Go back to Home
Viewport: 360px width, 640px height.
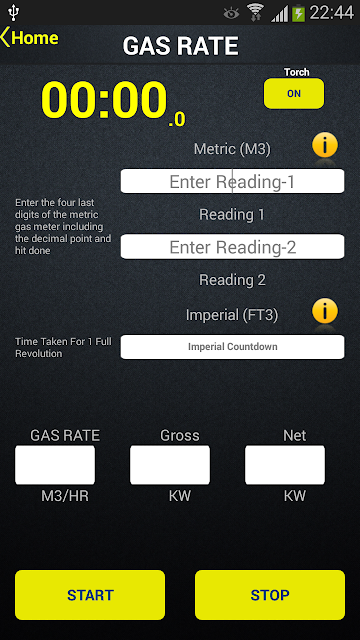29,38
